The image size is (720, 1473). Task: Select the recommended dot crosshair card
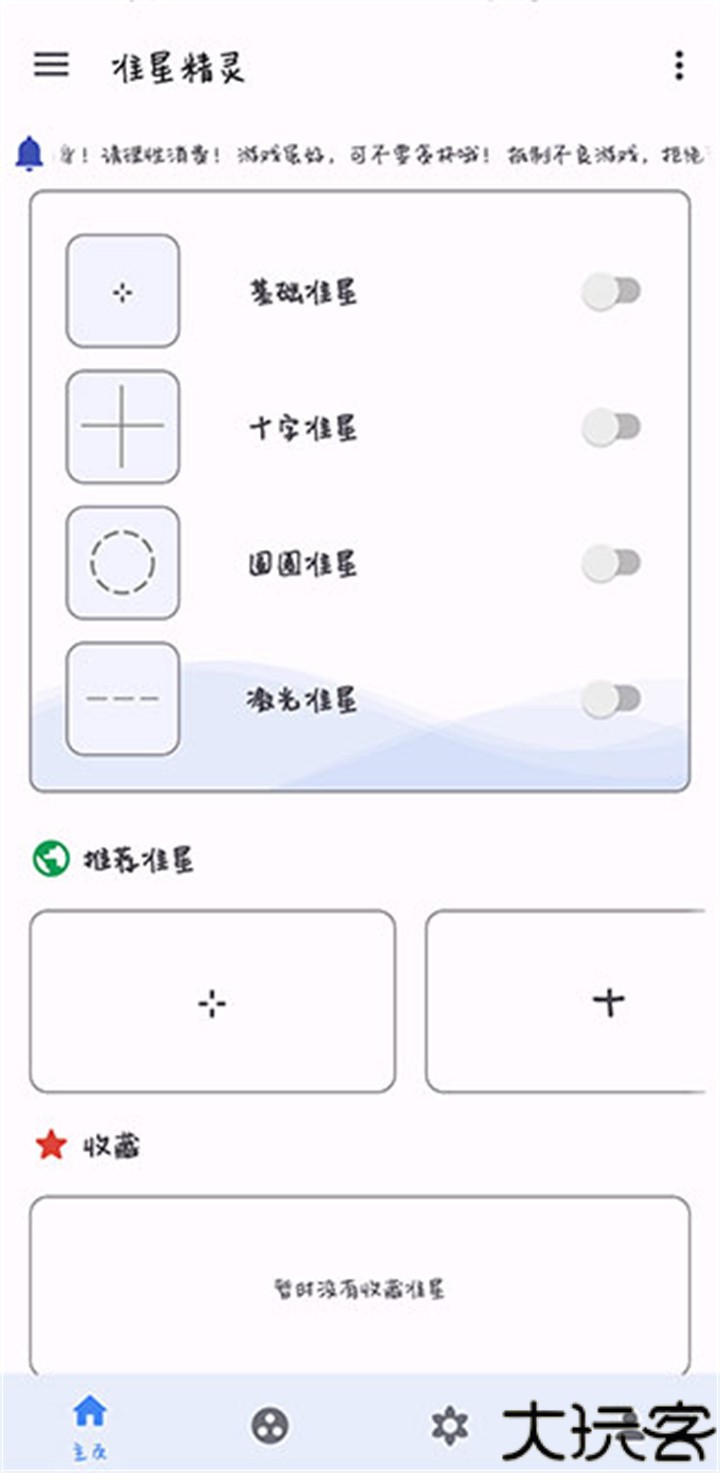tap(211, 1000)
